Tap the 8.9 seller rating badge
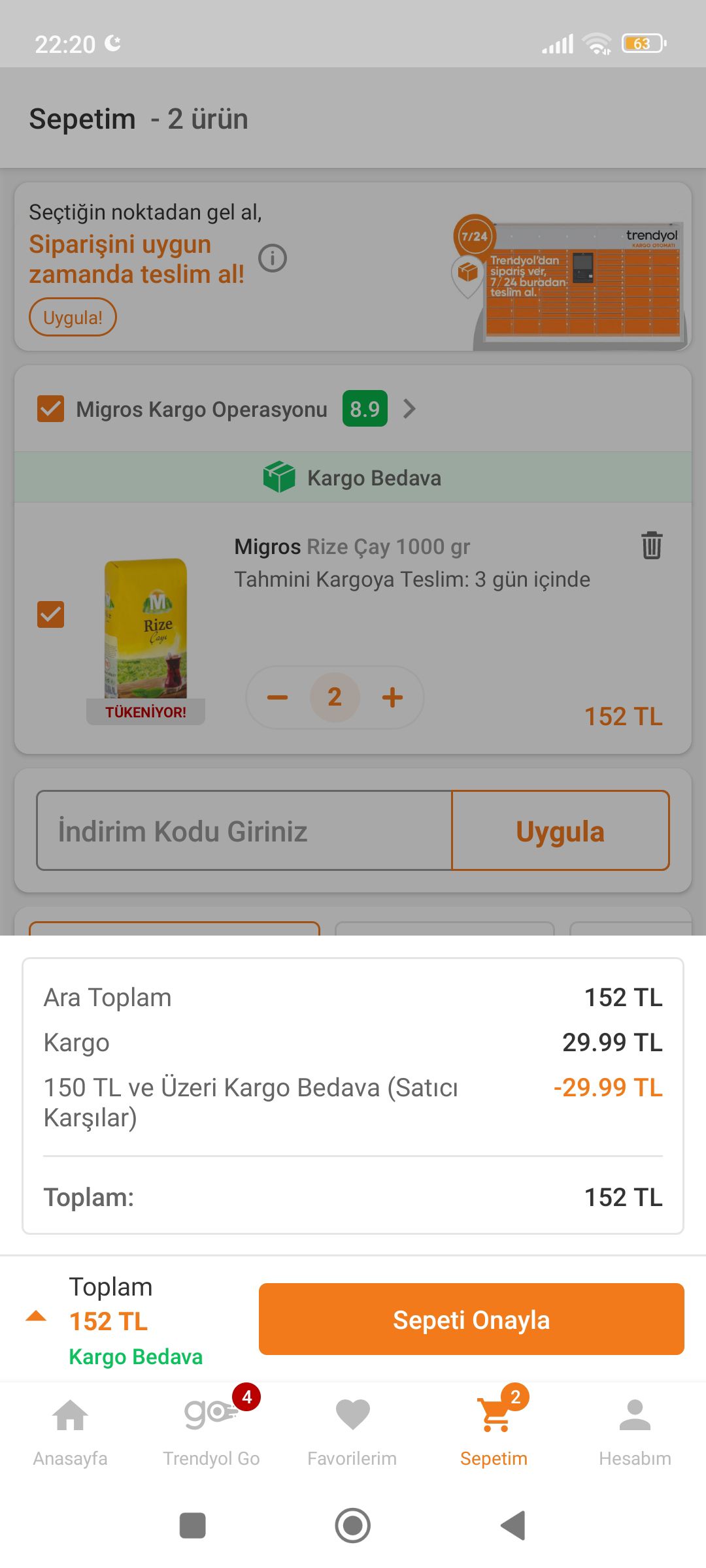The width and height of the screenshot is (706, 1568). (365, 409)
